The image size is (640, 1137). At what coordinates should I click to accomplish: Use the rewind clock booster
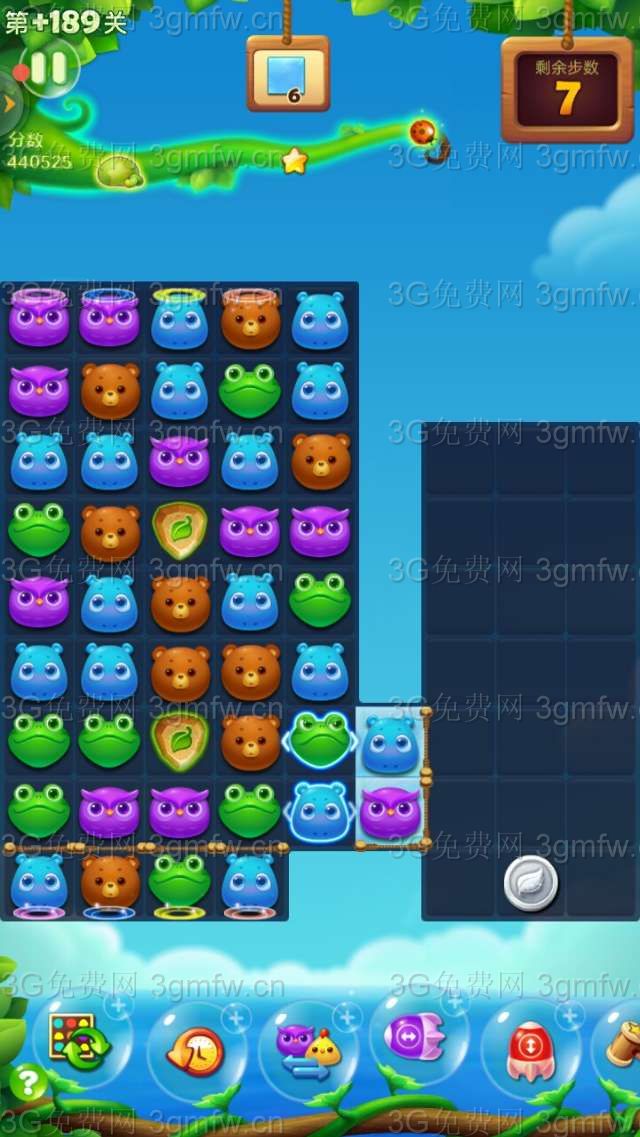pos(194,1050)
